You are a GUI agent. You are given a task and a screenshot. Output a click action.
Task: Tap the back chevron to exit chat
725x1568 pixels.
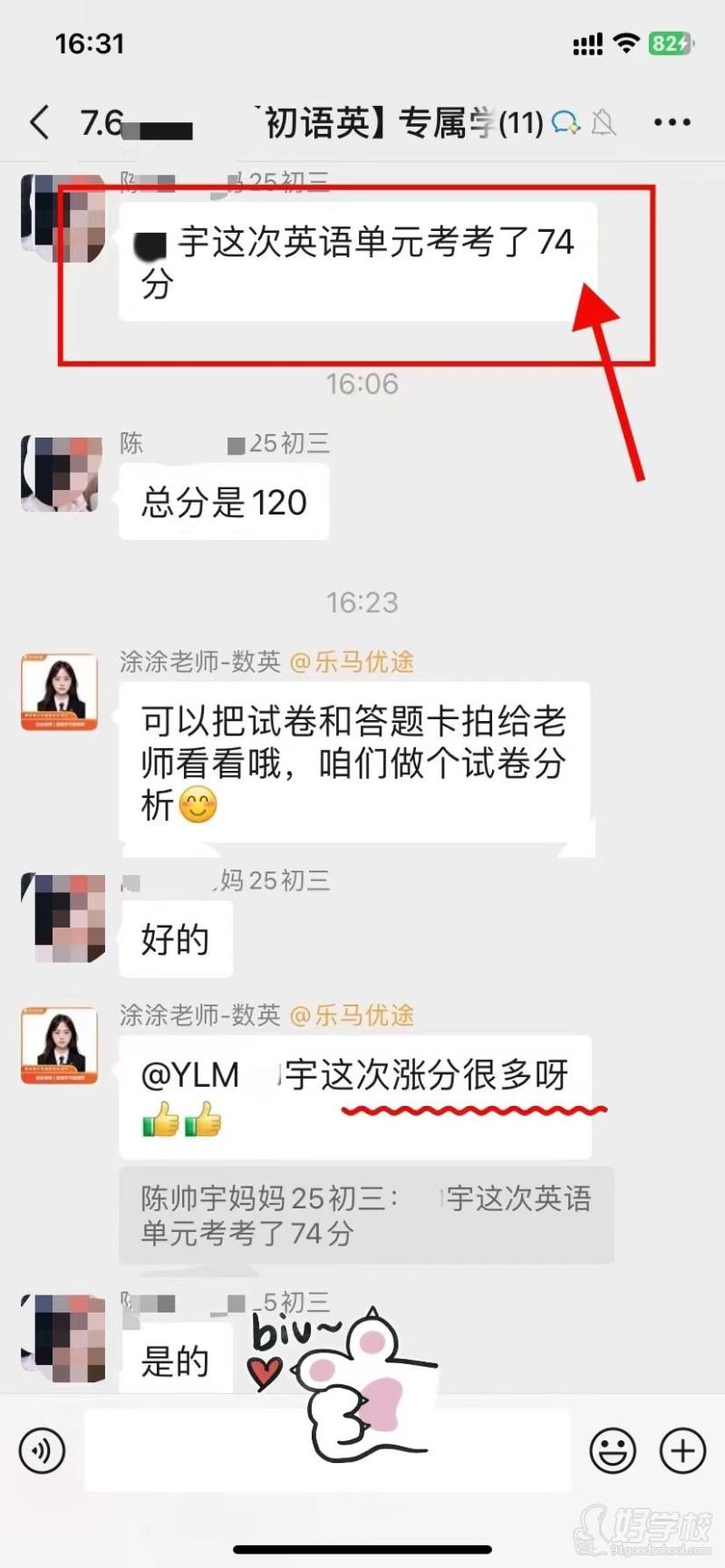38,121
